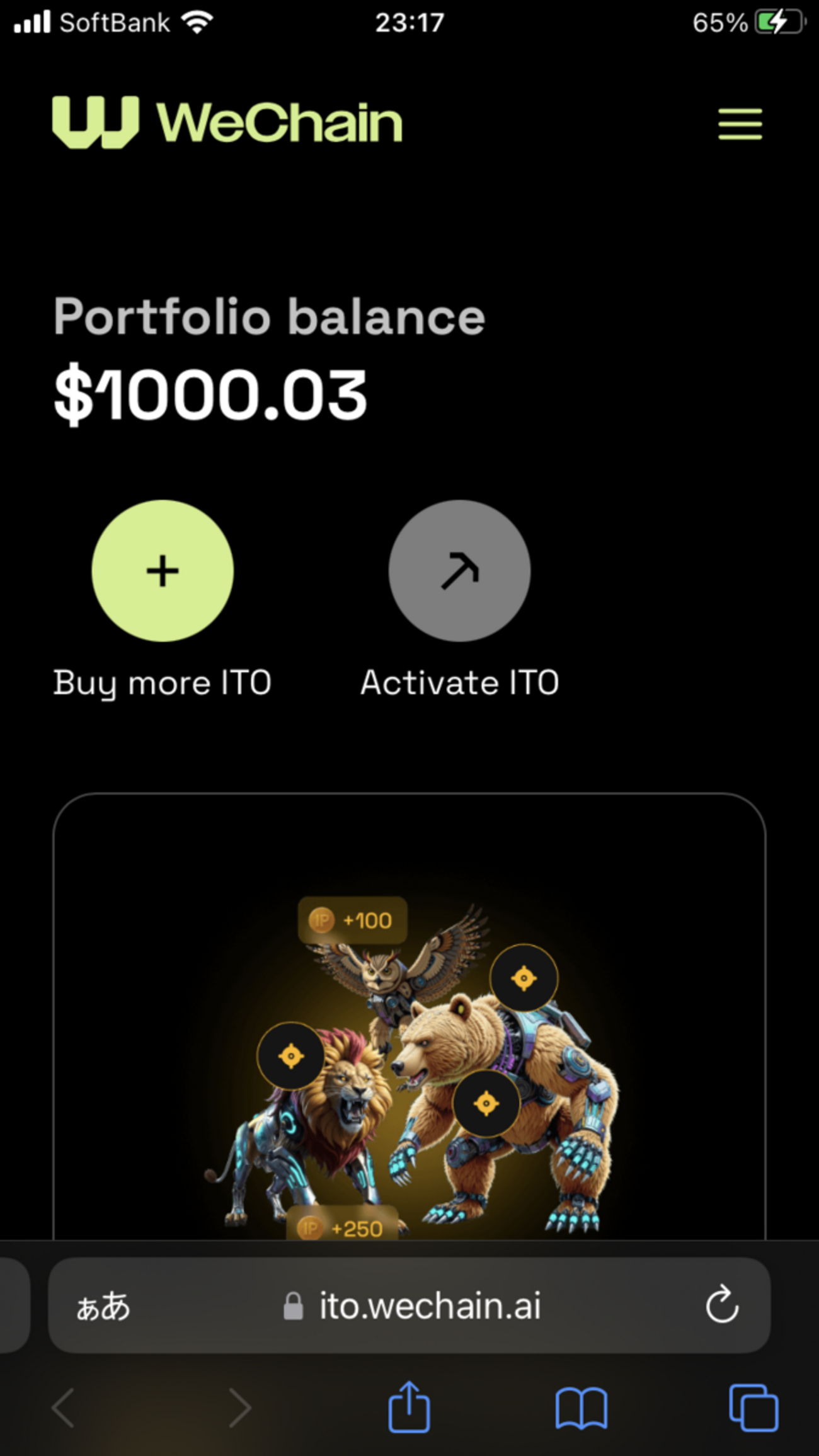The width and height of the screenshot is (819, 1456).
Task: Reload the page
Action: point(721,1305)
